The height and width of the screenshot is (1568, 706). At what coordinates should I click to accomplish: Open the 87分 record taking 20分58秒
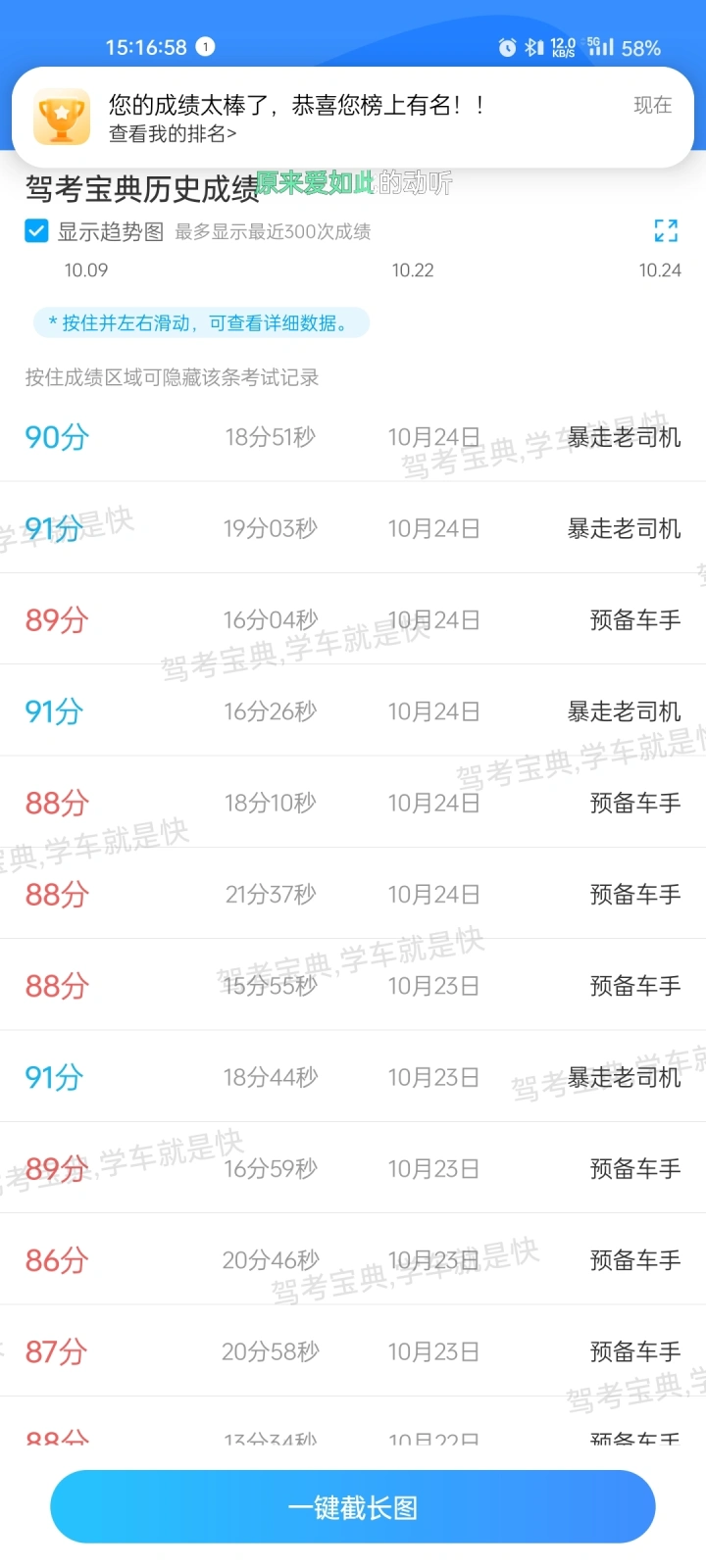tap(353, 1351)
